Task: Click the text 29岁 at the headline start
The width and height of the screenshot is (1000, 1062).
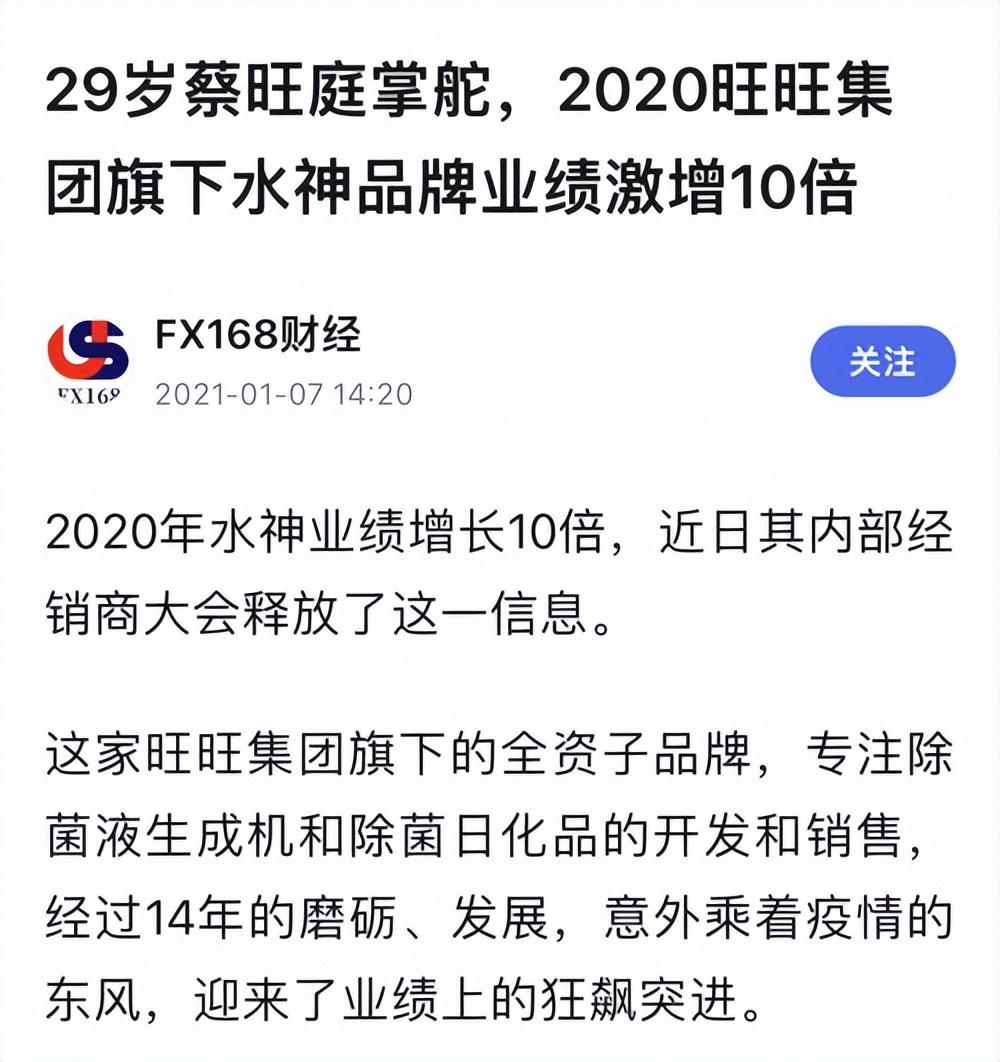Action: 110,100
